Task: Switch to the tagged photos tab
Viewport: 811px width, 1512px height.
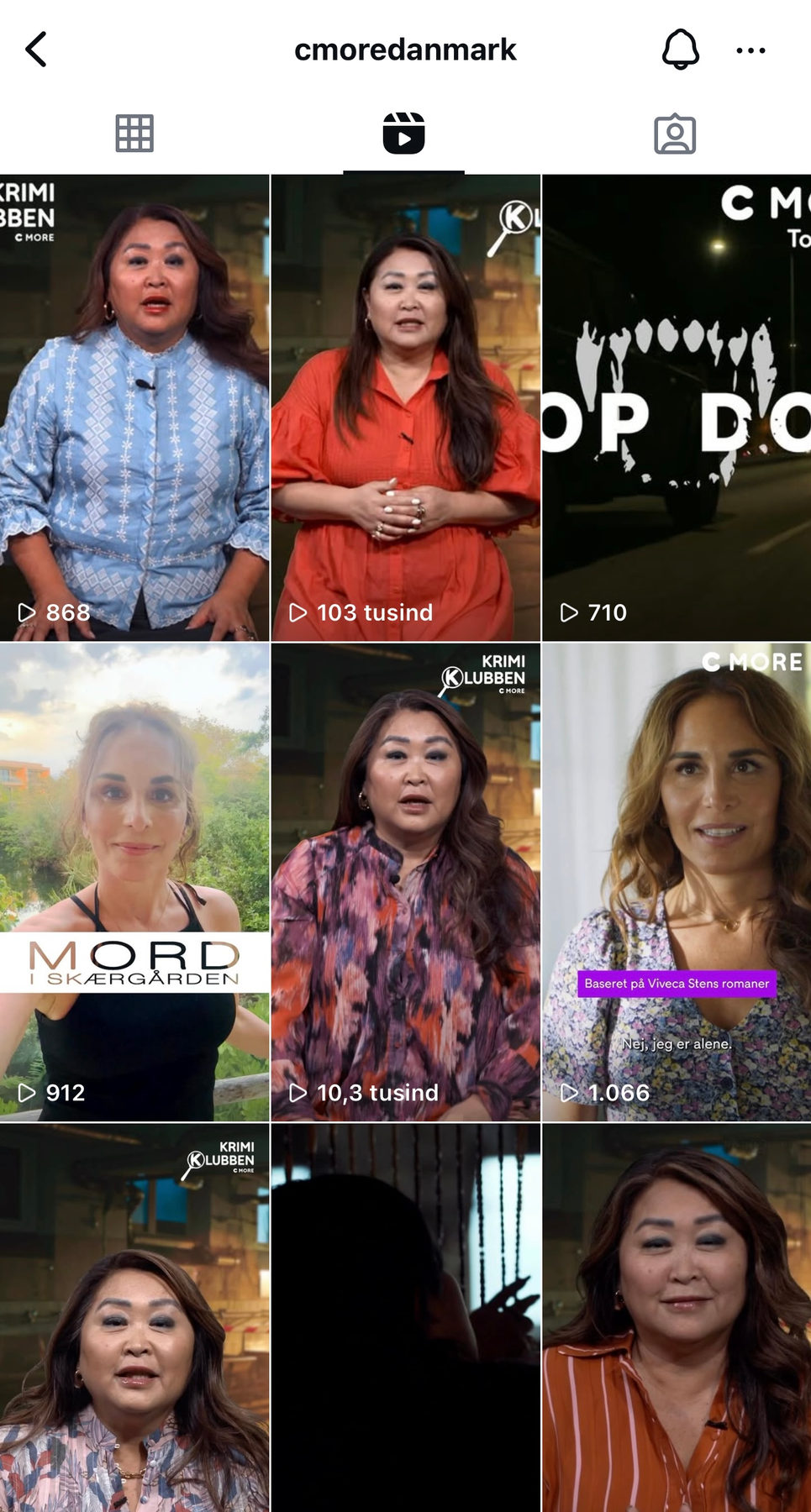Action: (x=675, y=134)
